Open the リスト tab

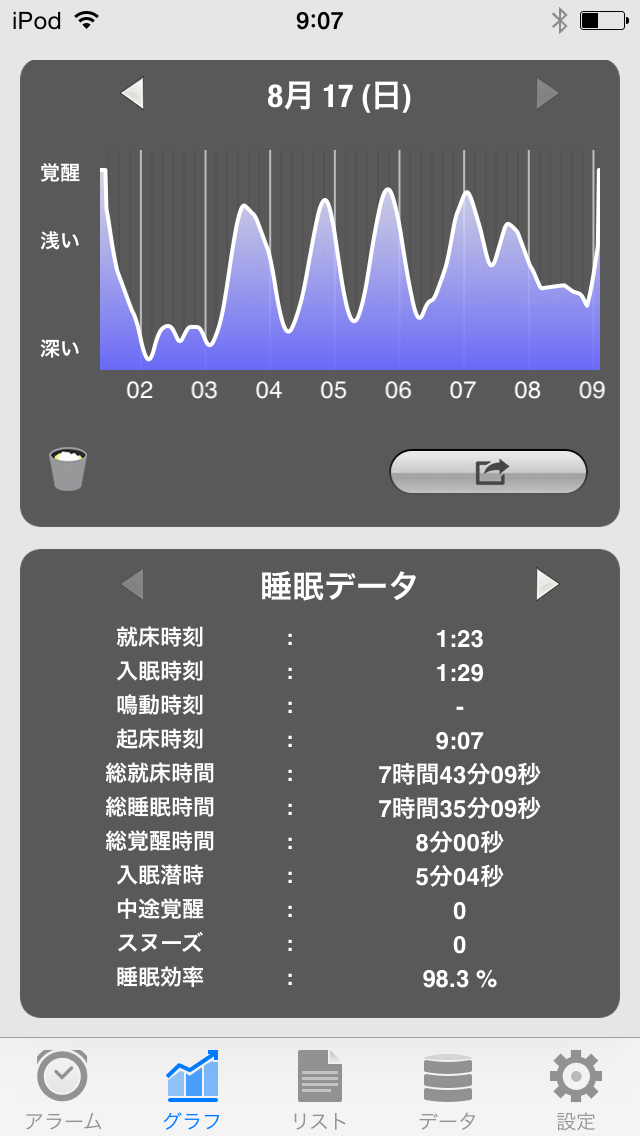click(319, 1090)
